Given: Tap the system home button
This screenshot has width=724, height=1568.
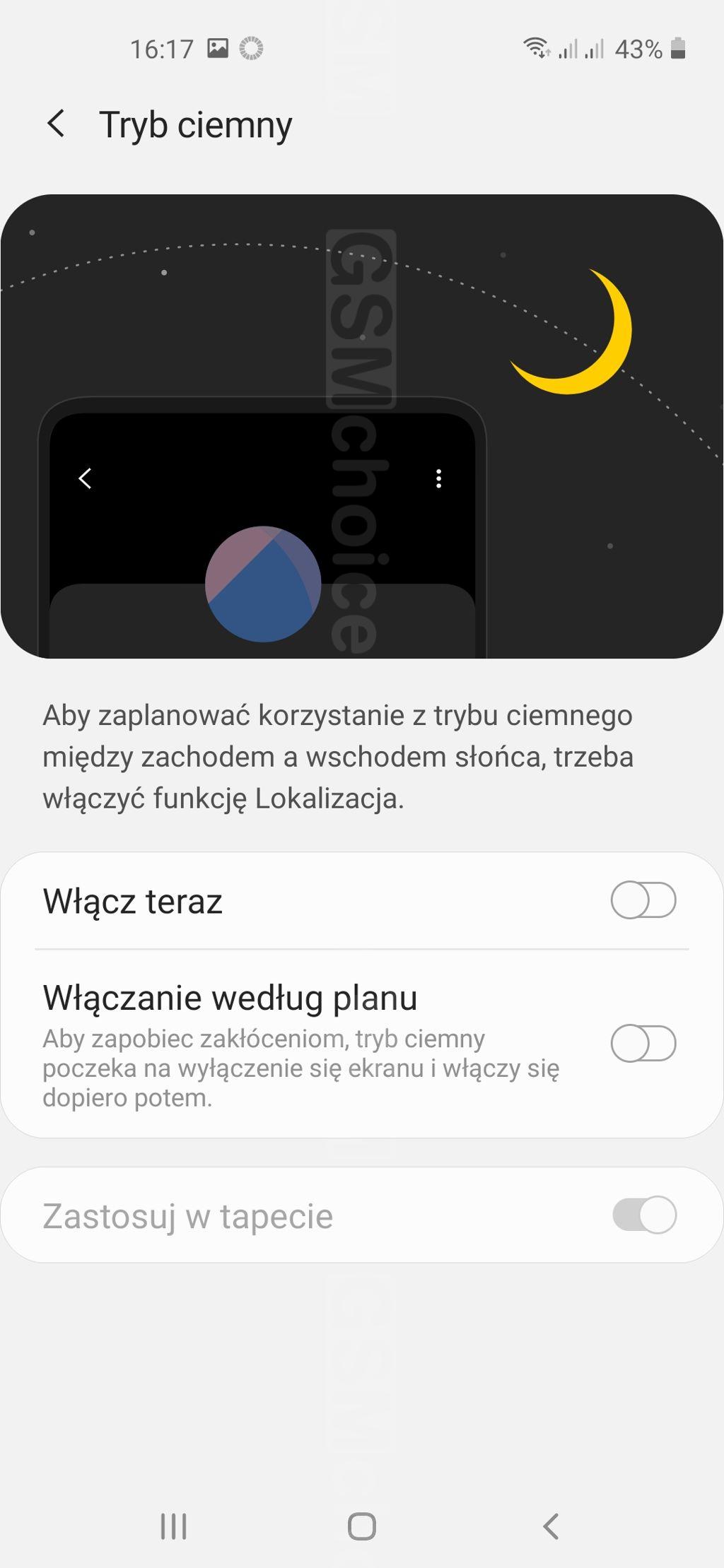Looking at the screenshot, I should pyautogui.click(x=361, y=1526).
